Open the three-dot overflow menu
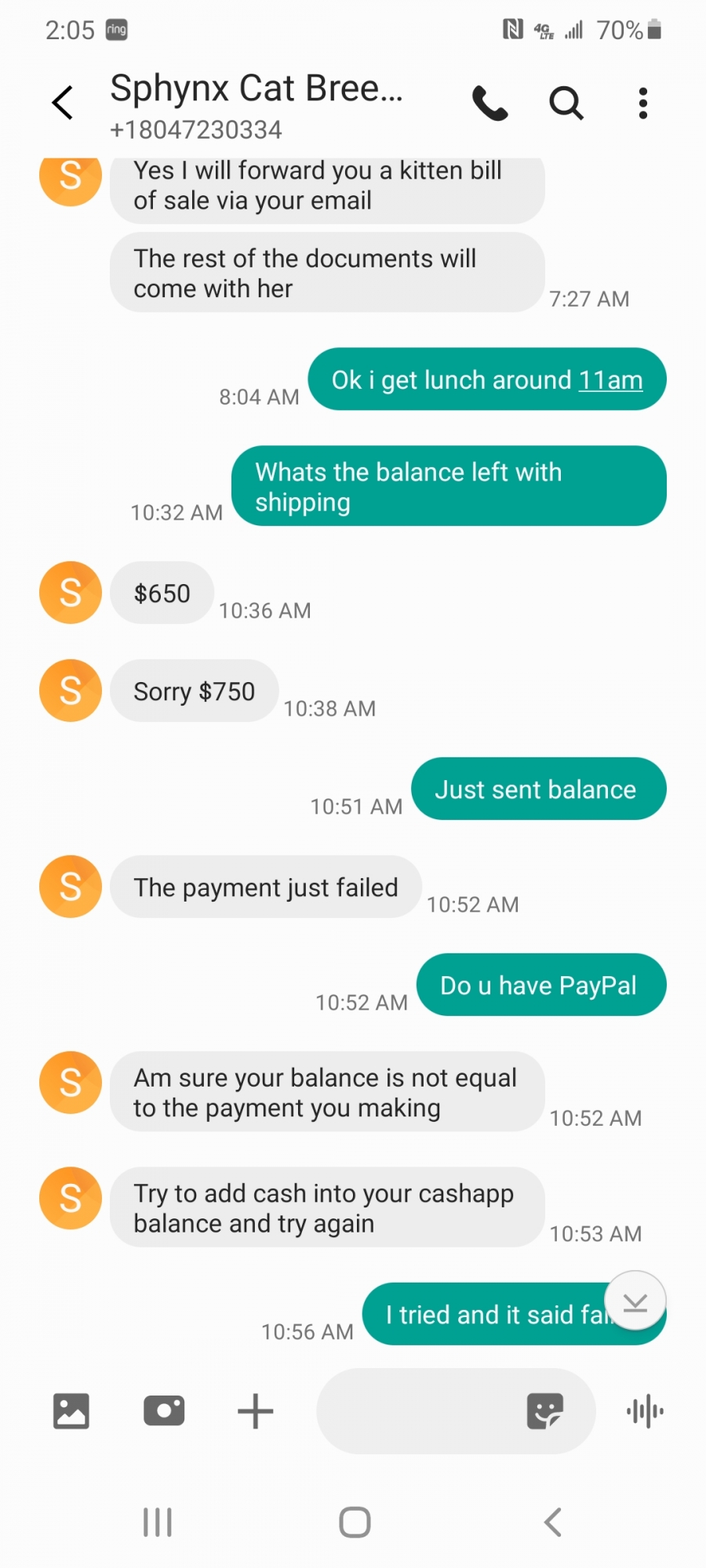The image size is (706, 1568). [643, 103]
